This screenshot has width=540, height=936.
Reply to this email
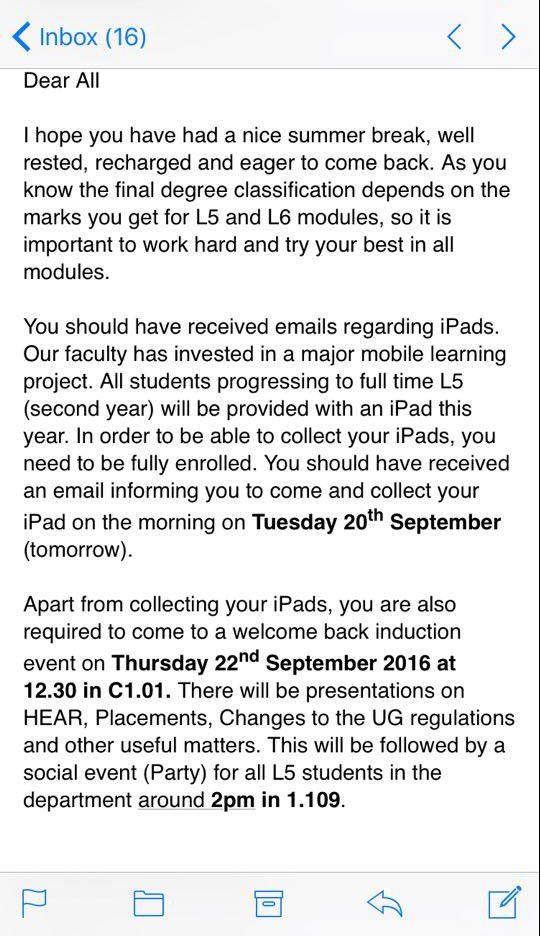(x=385, y=903)
